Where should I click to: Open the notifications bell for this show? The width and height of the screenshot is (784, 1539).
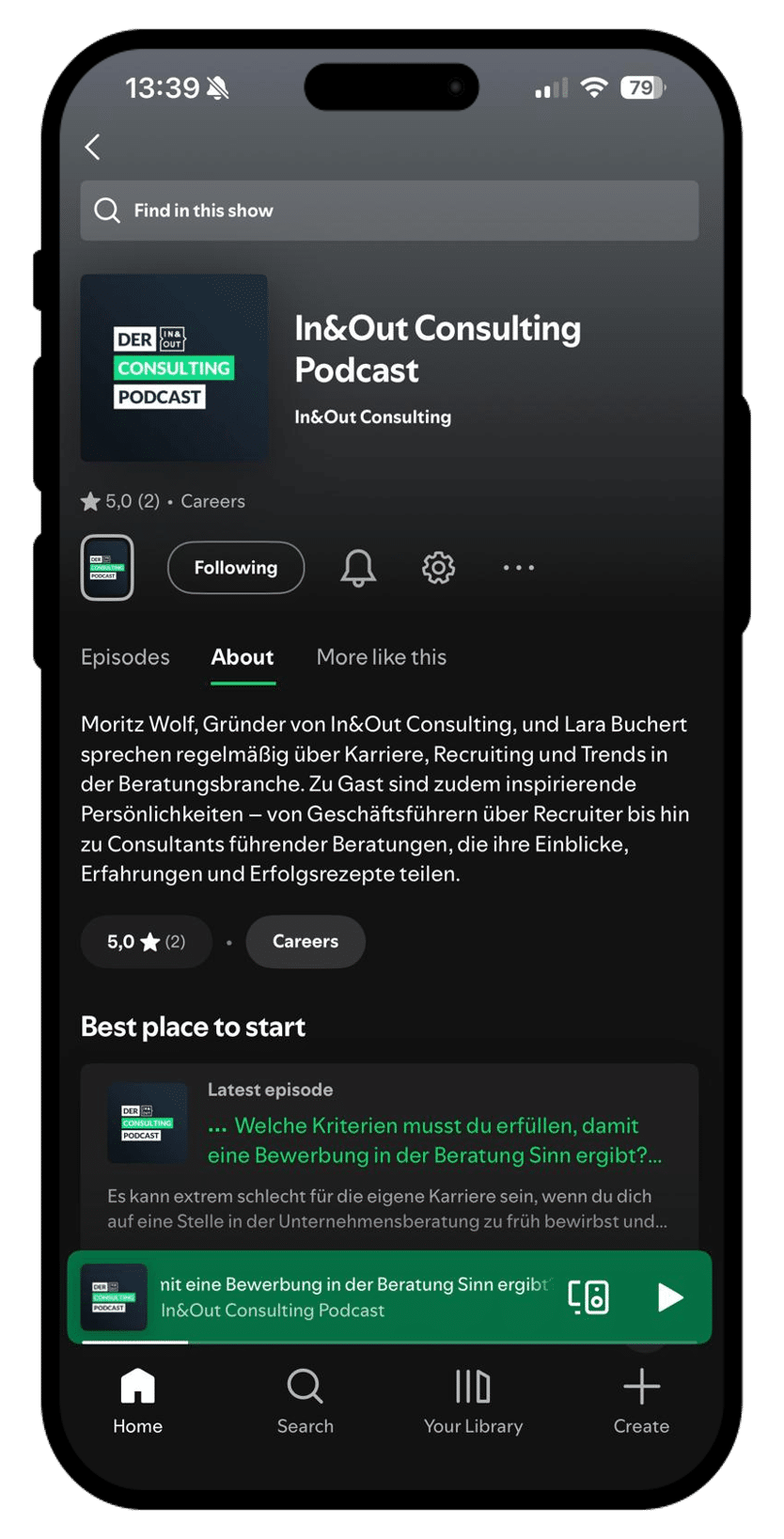358,568
